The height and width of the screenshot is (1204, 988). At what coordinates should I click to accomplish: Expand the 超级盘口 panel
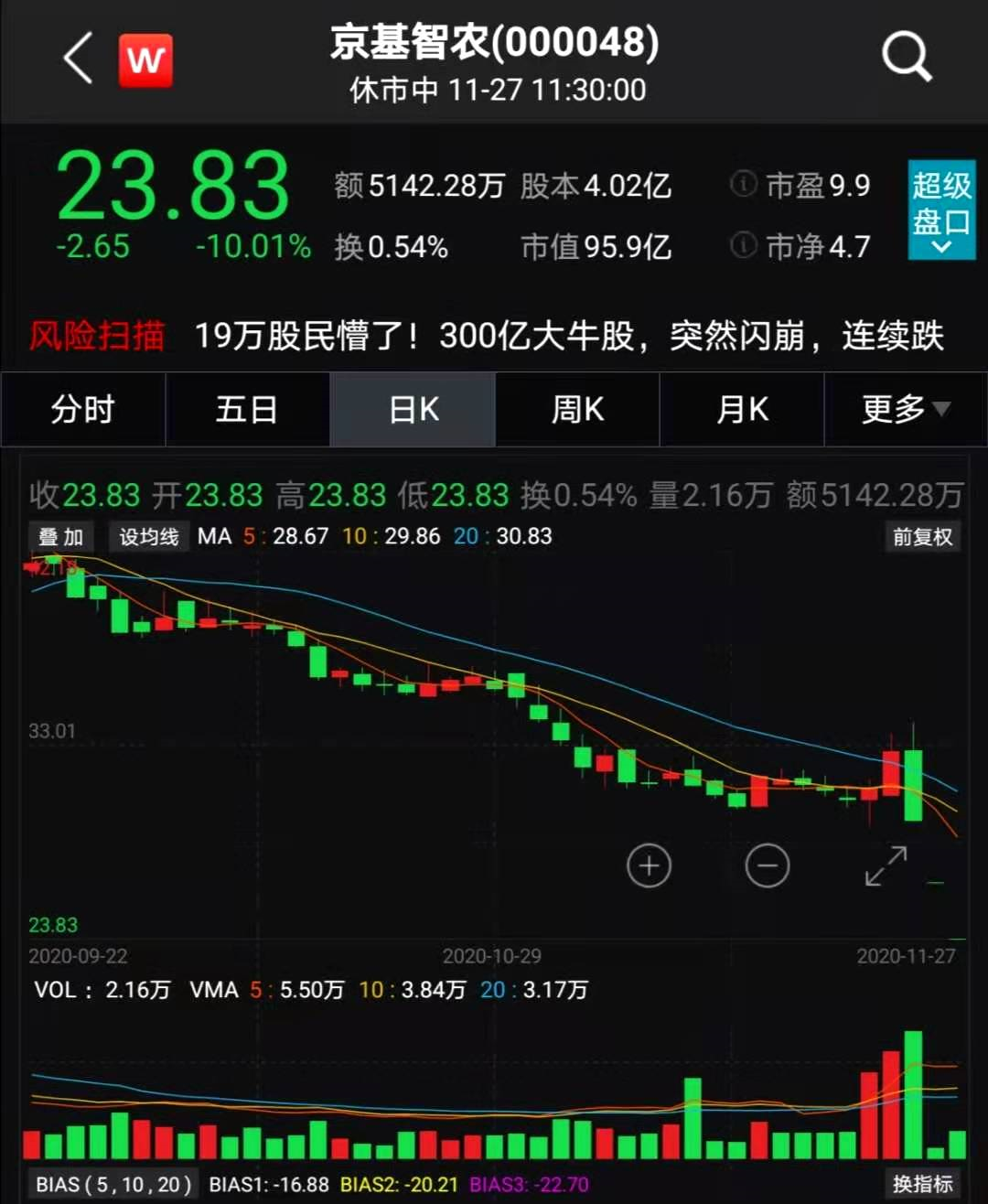pyautogui.click(x=940, y=210)
